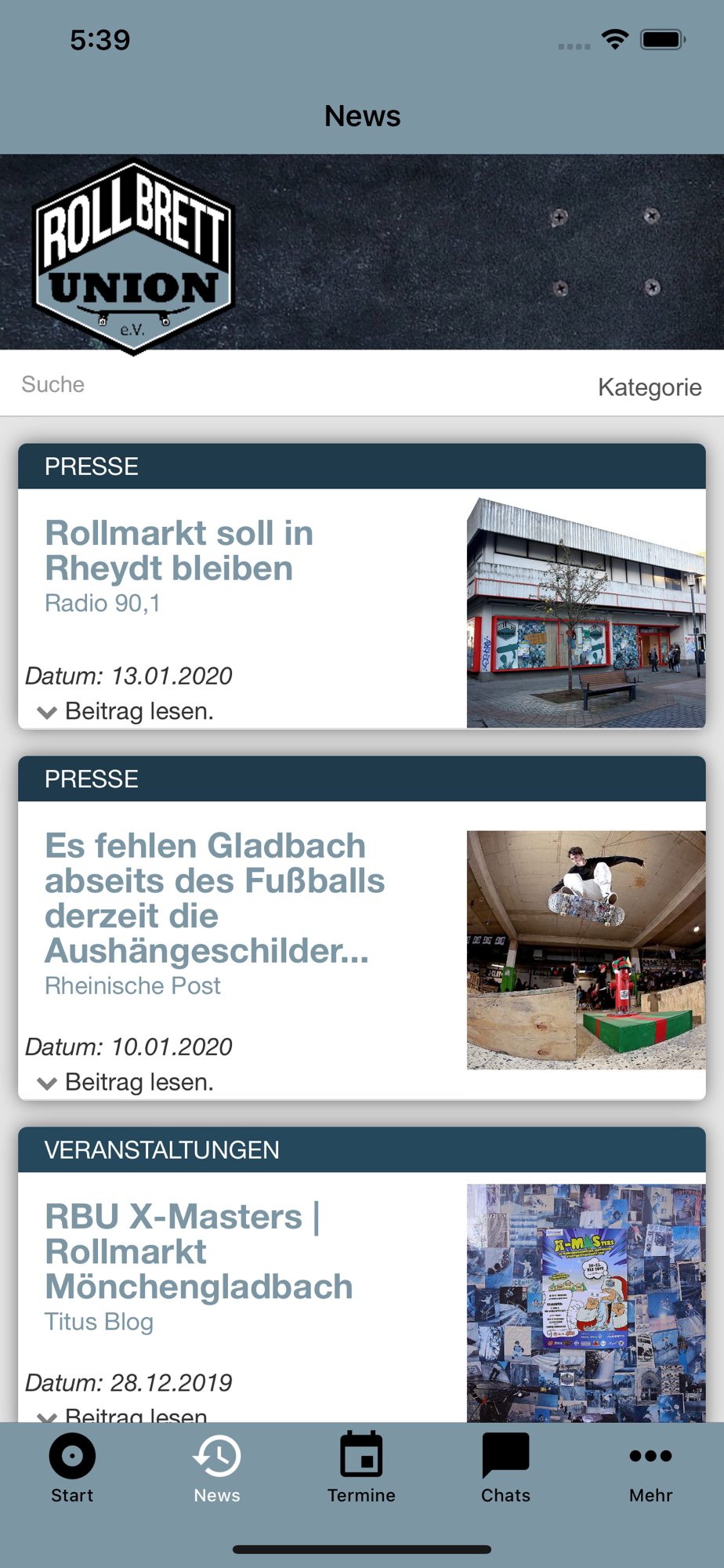Open the article 'Es fehlen Gladbach abseits des Fußballs'
The image size is (724, 1568).
coord(214,898)
